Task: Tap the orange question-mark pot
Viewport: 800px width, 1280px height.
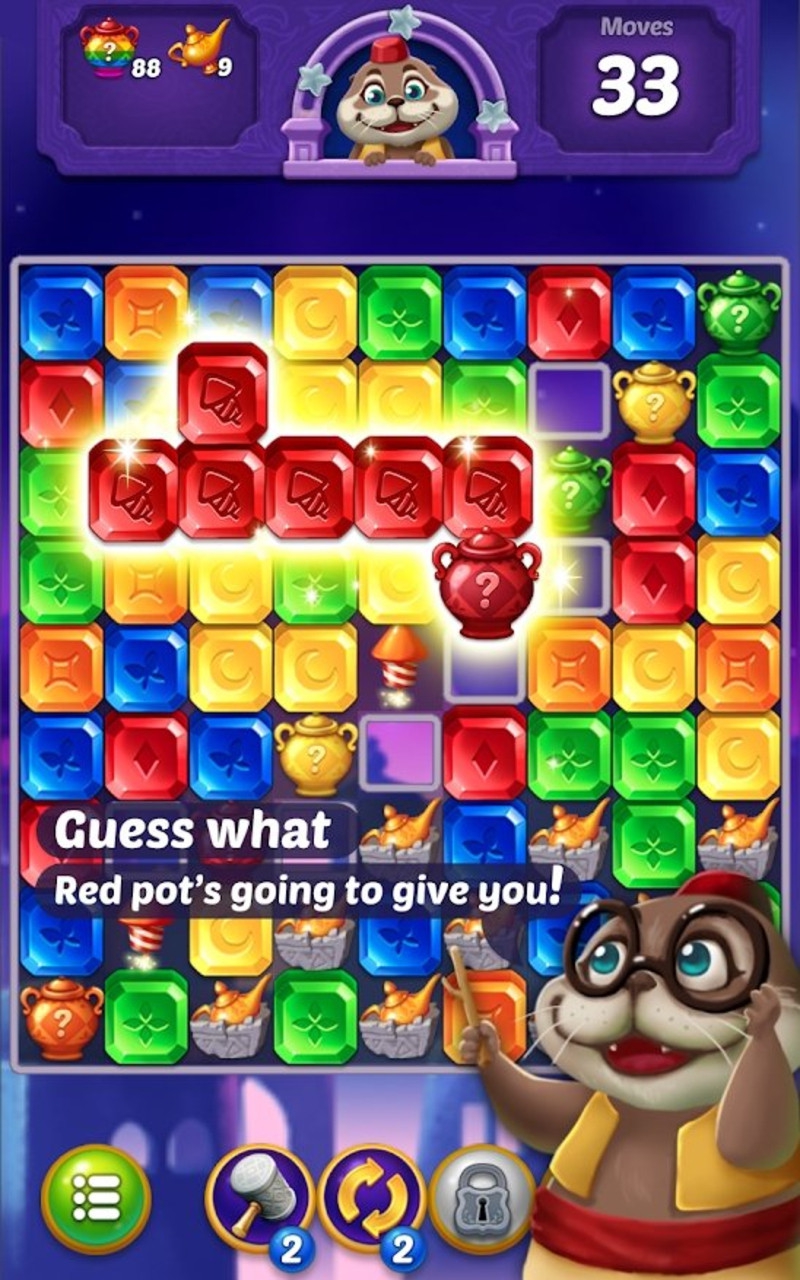Action: tap(62, 1017)
